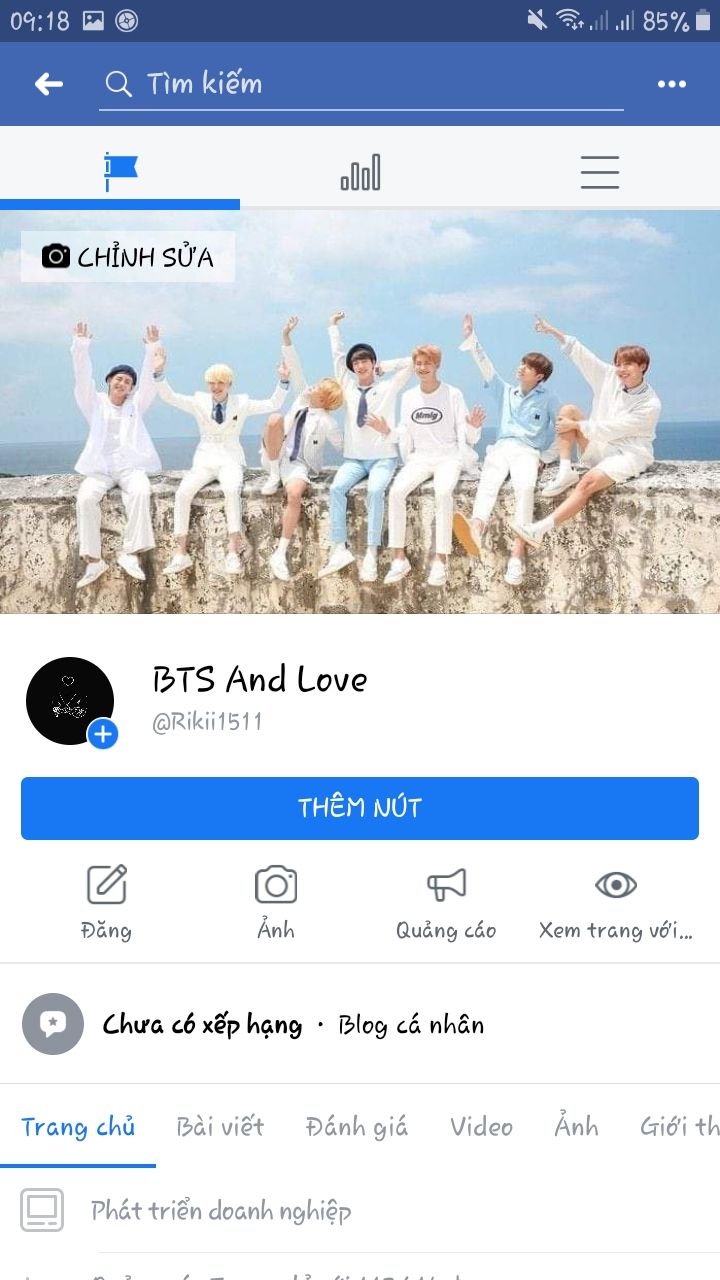
Task: Switch to the page flag tab
Action: click(120, 172)
